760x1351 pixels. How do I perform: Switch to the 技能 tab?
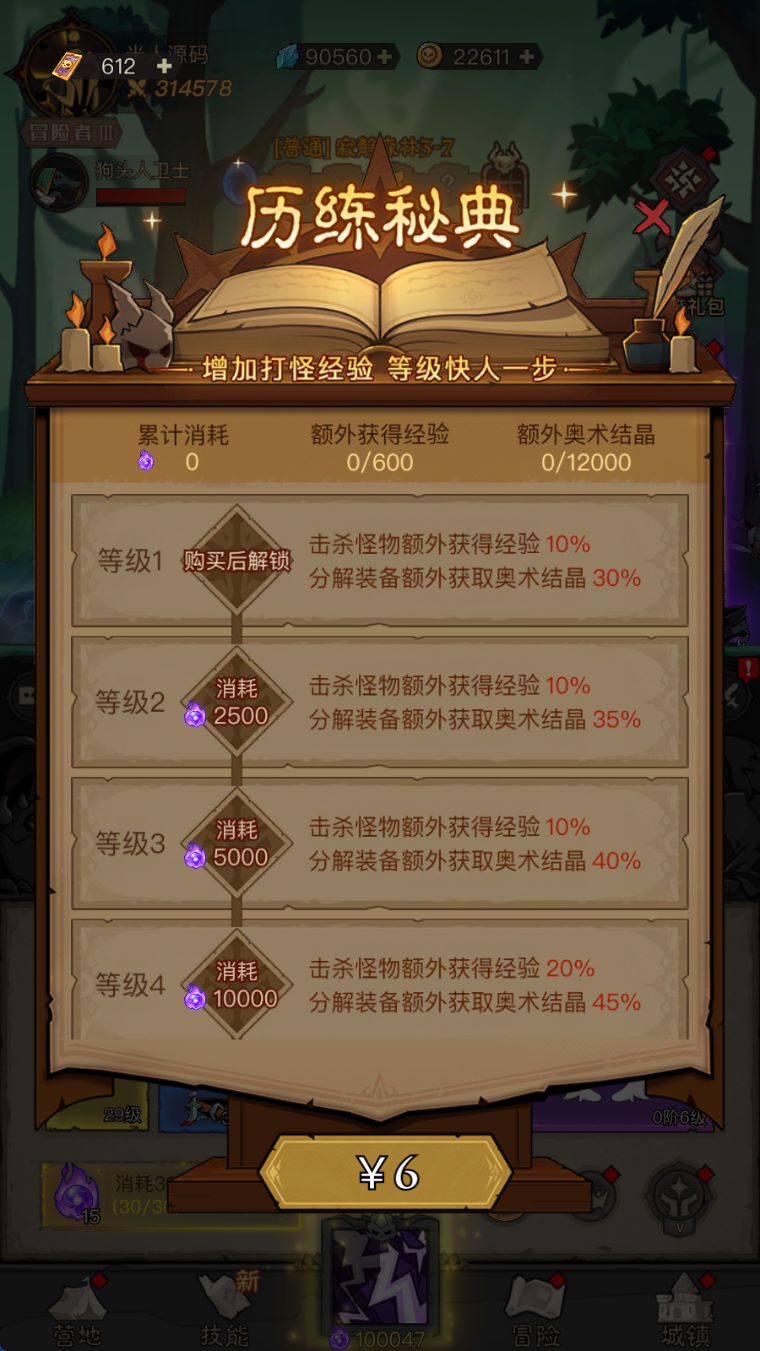[x=224, y=1310]
